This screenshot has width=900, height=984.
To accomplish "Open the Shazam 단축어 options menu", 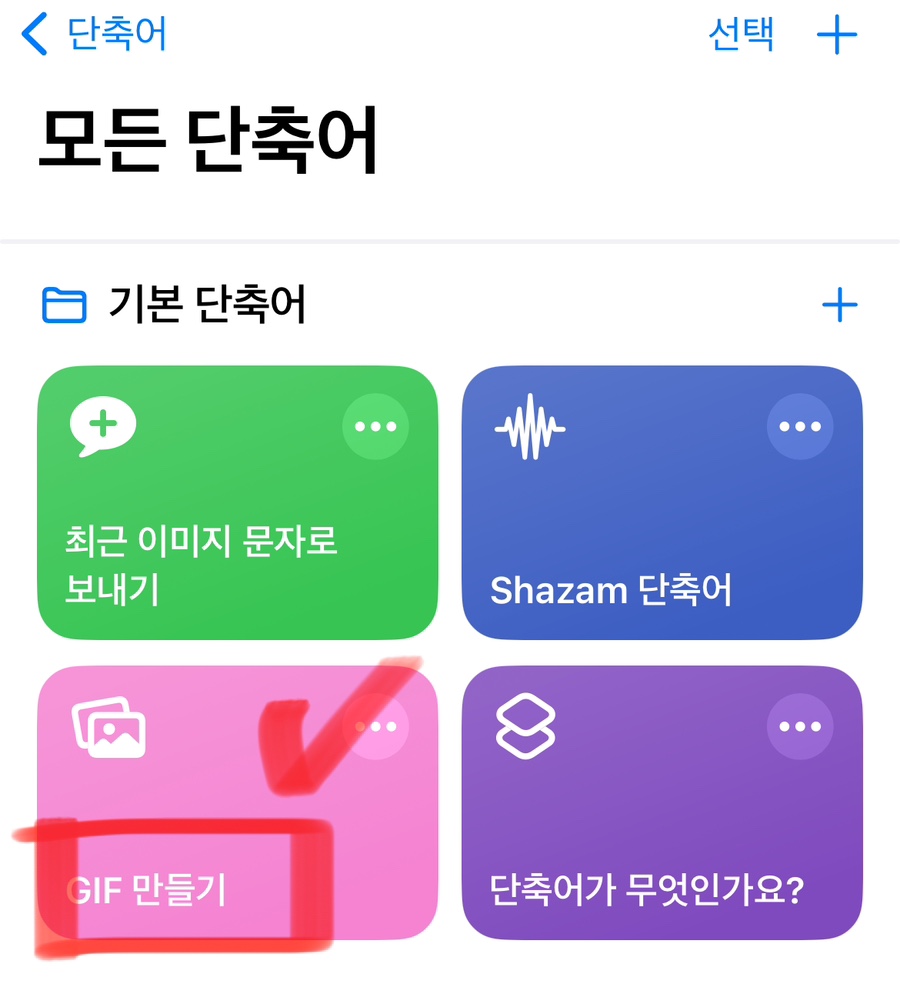I will tap(800, 427).
